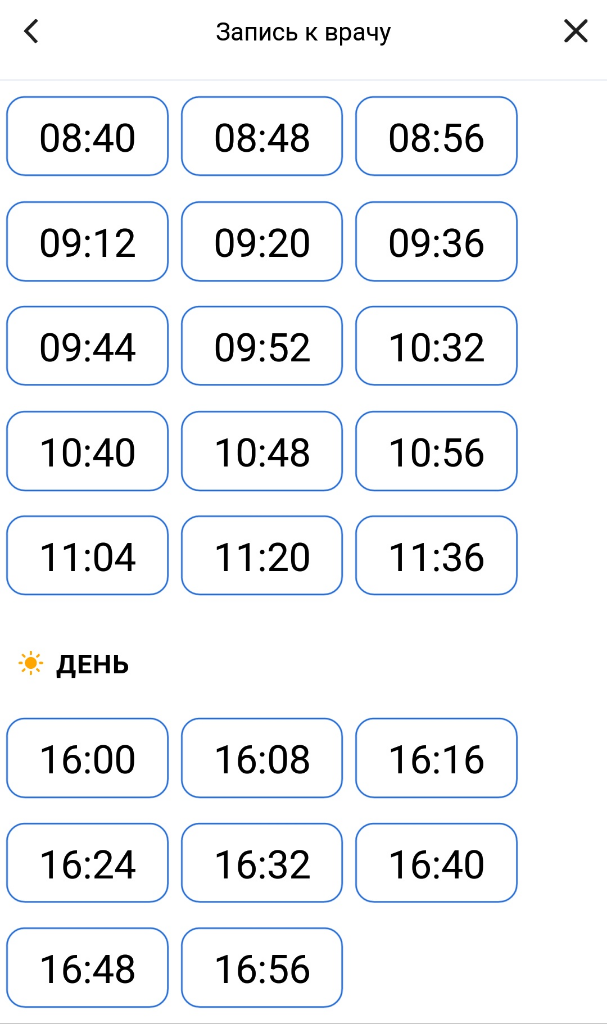Pick the 08:56 slot

pos(436,137)
